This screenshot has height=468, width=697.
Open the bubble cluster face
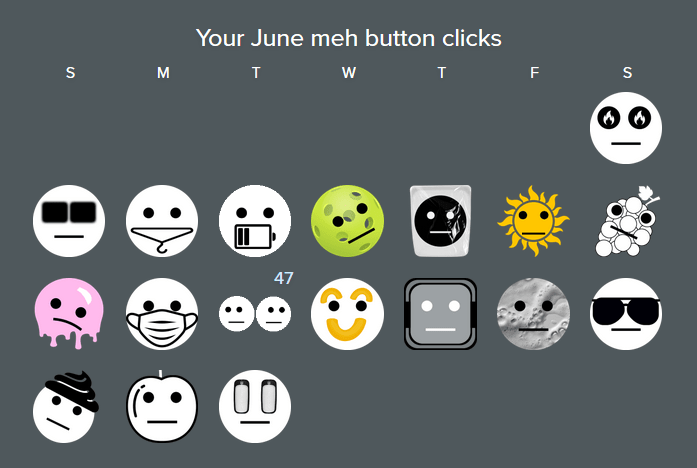(x=626, y=221)
